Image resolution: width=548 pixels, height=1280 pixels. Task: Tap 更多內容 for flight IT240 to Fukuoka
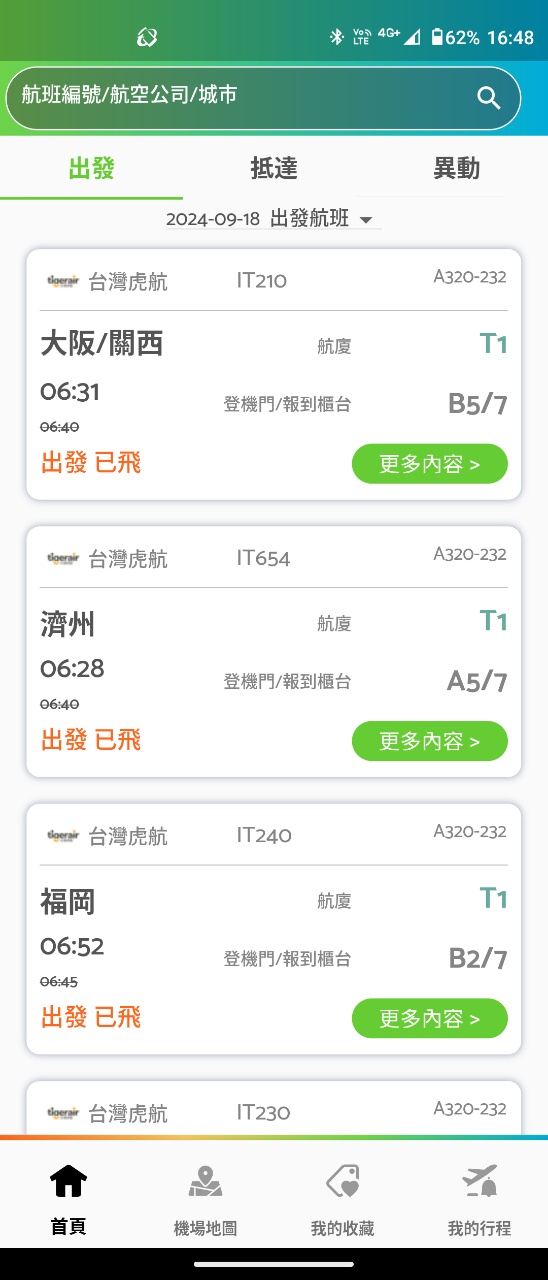pyautogui.click(x=430, y=1019)
